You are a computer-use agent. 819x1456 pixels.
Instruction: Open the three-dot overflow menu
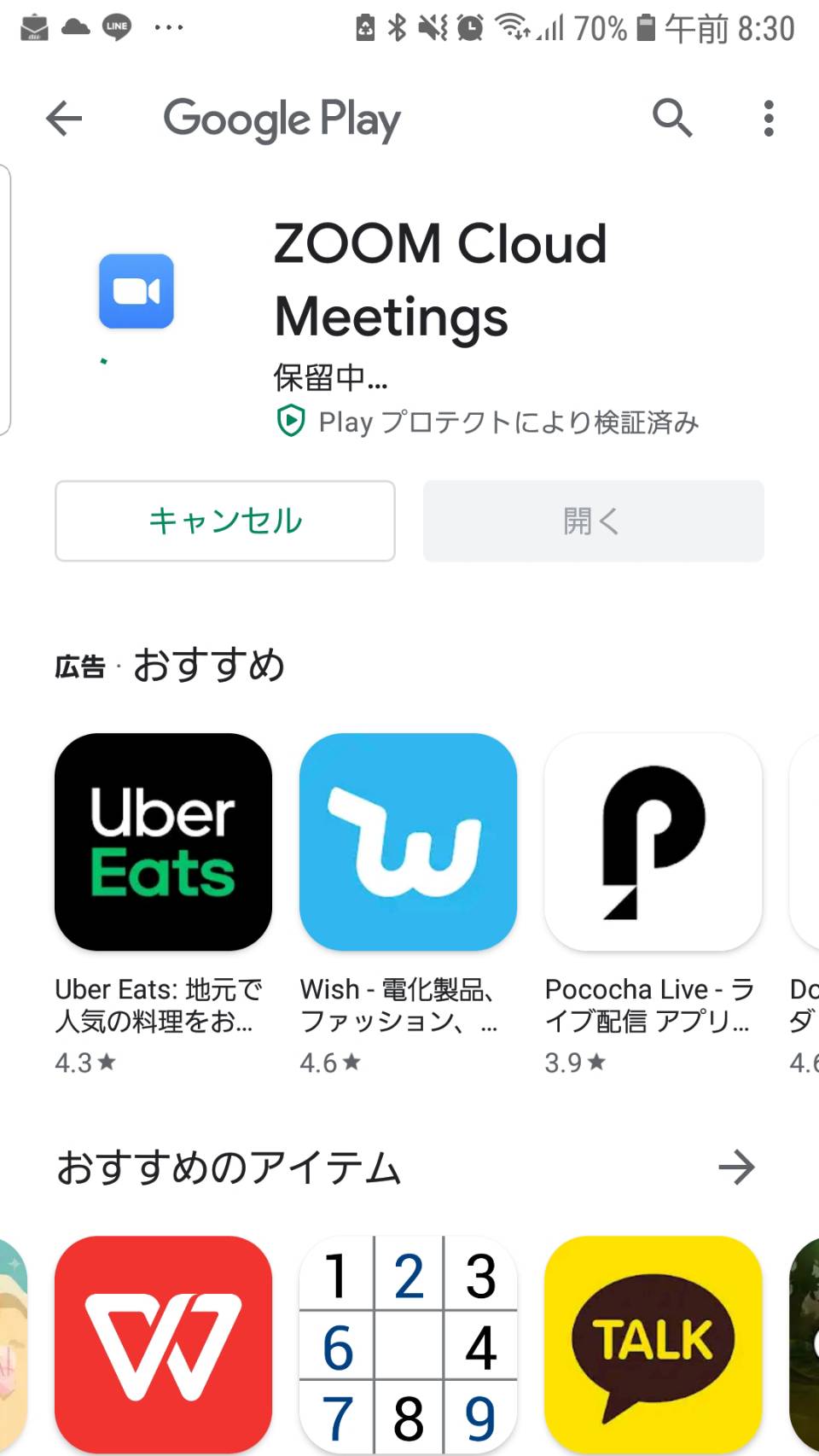(769, 118)
